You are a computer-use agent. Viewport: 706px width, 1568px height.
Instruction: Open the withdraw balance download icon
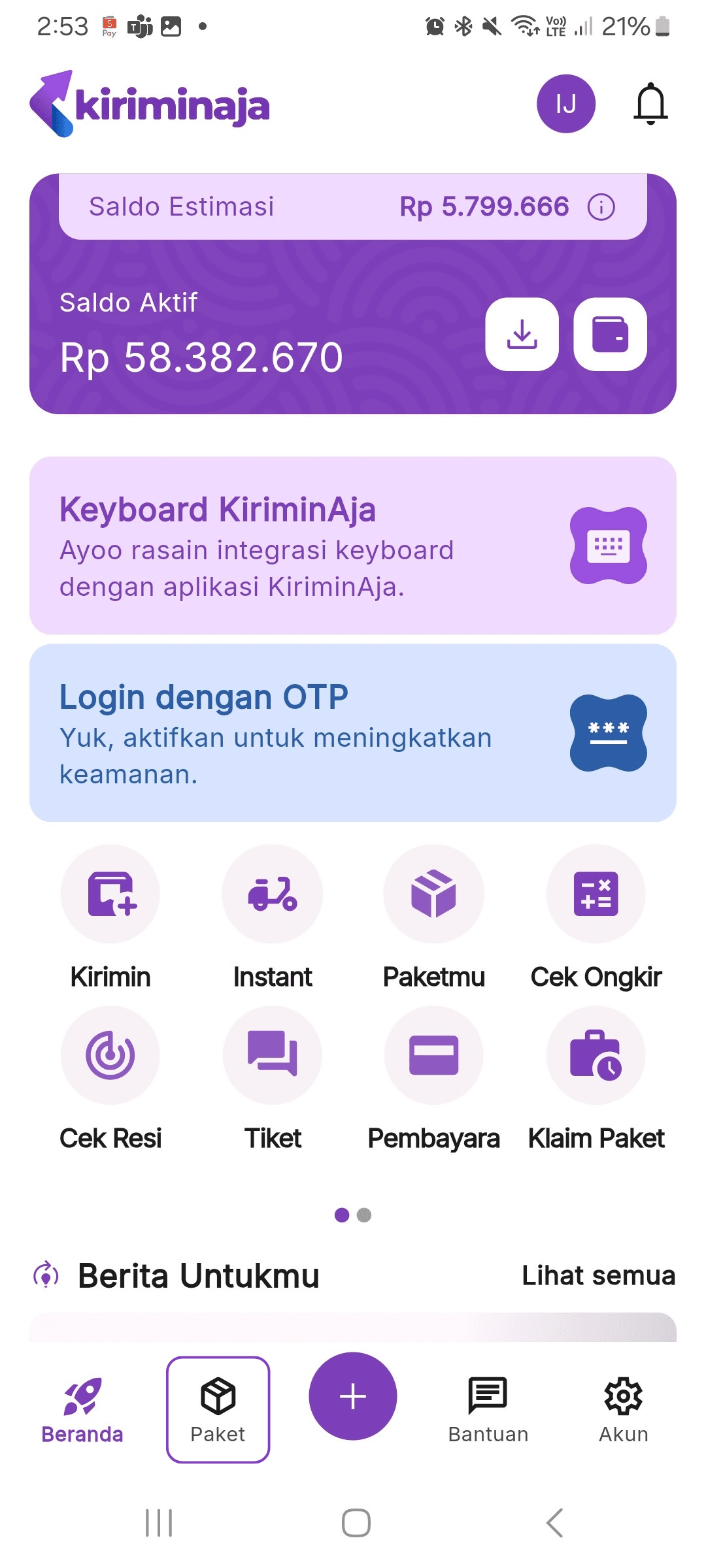click(522, 335)
